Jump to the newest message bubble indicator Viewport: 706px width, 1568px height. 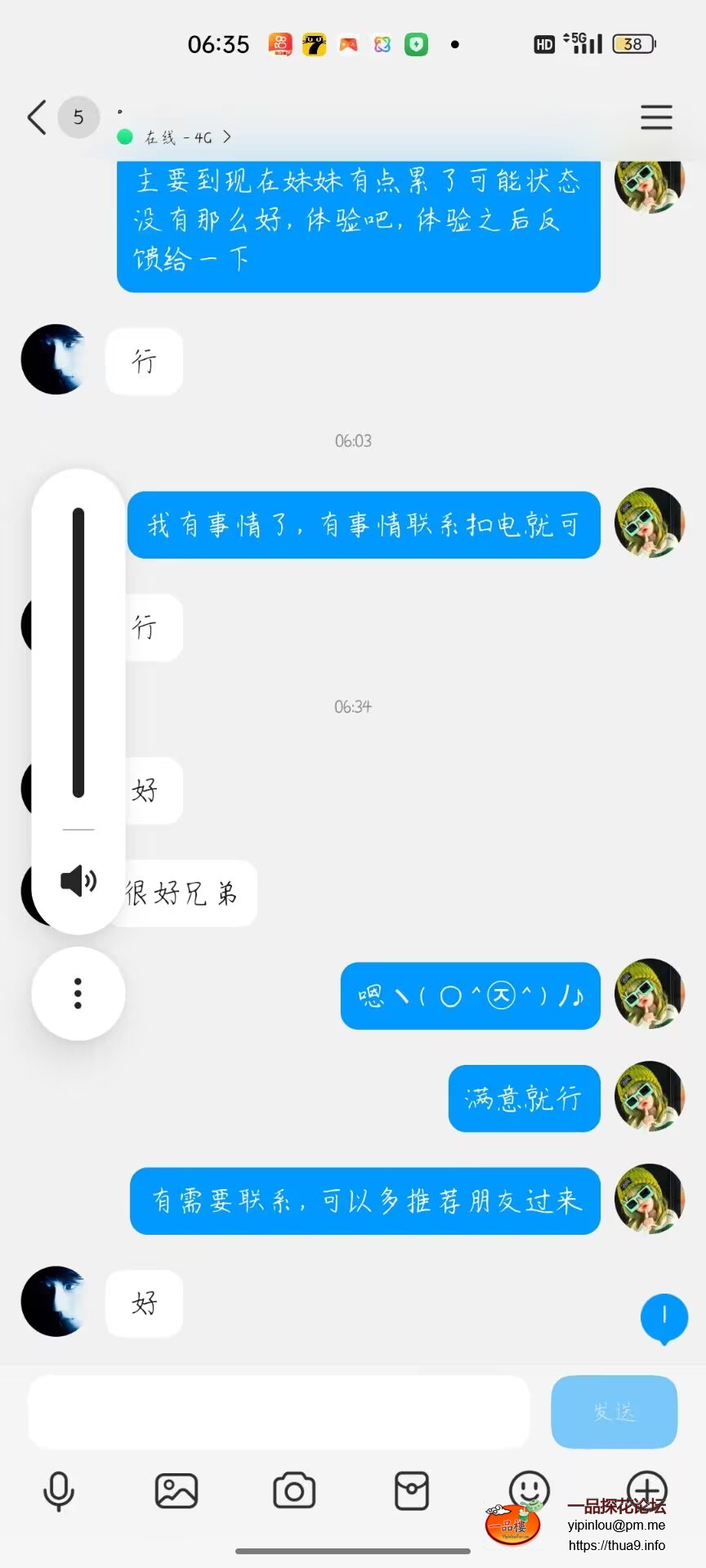664,1317
